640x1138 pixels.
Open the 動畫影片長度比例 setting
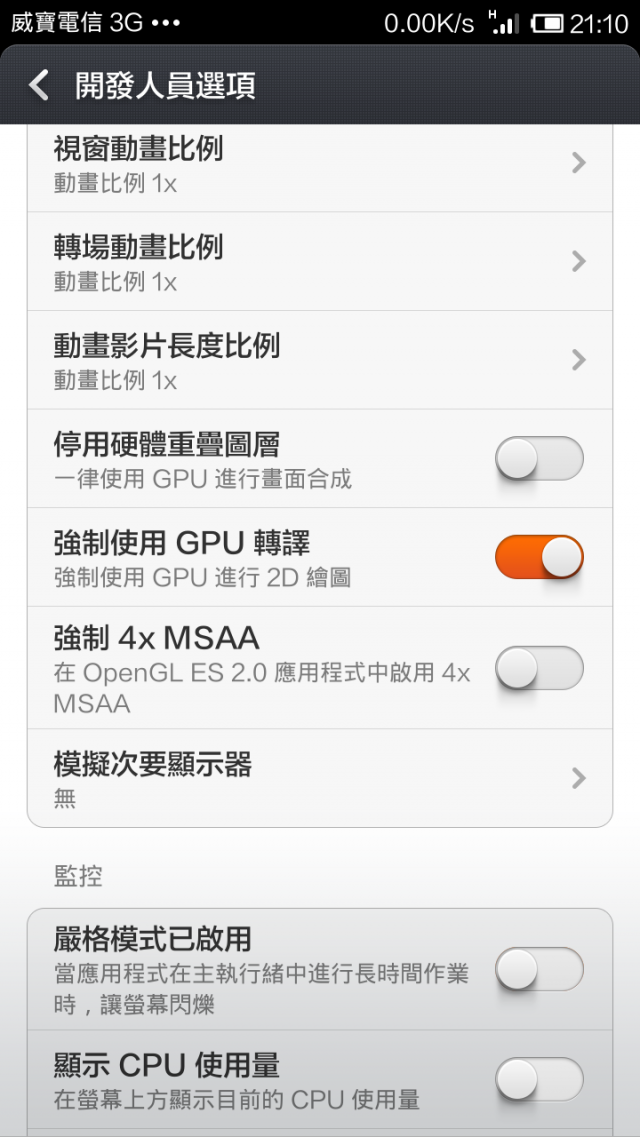tap(320, 360)
